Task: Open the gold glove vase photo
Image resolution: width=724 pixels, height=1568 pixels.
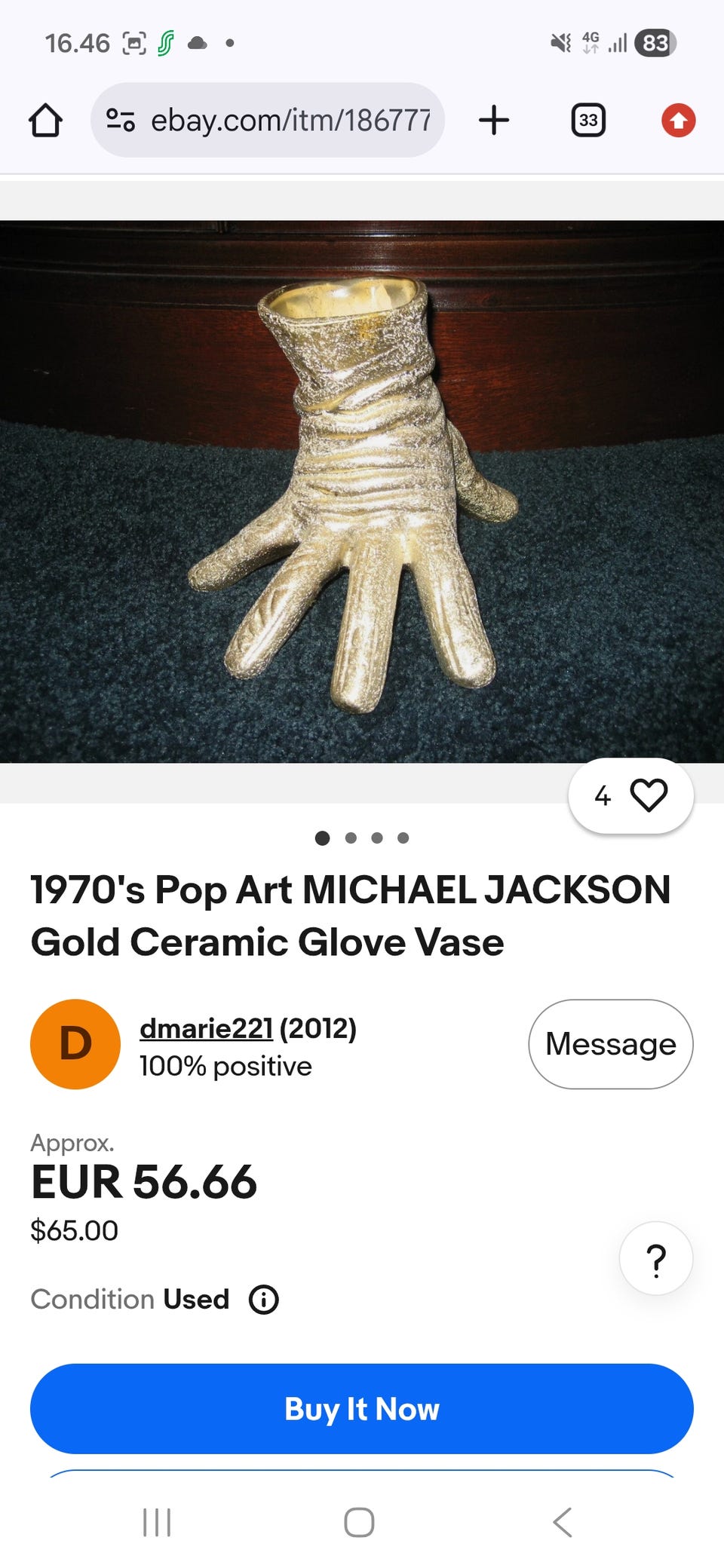Action: 362,492
